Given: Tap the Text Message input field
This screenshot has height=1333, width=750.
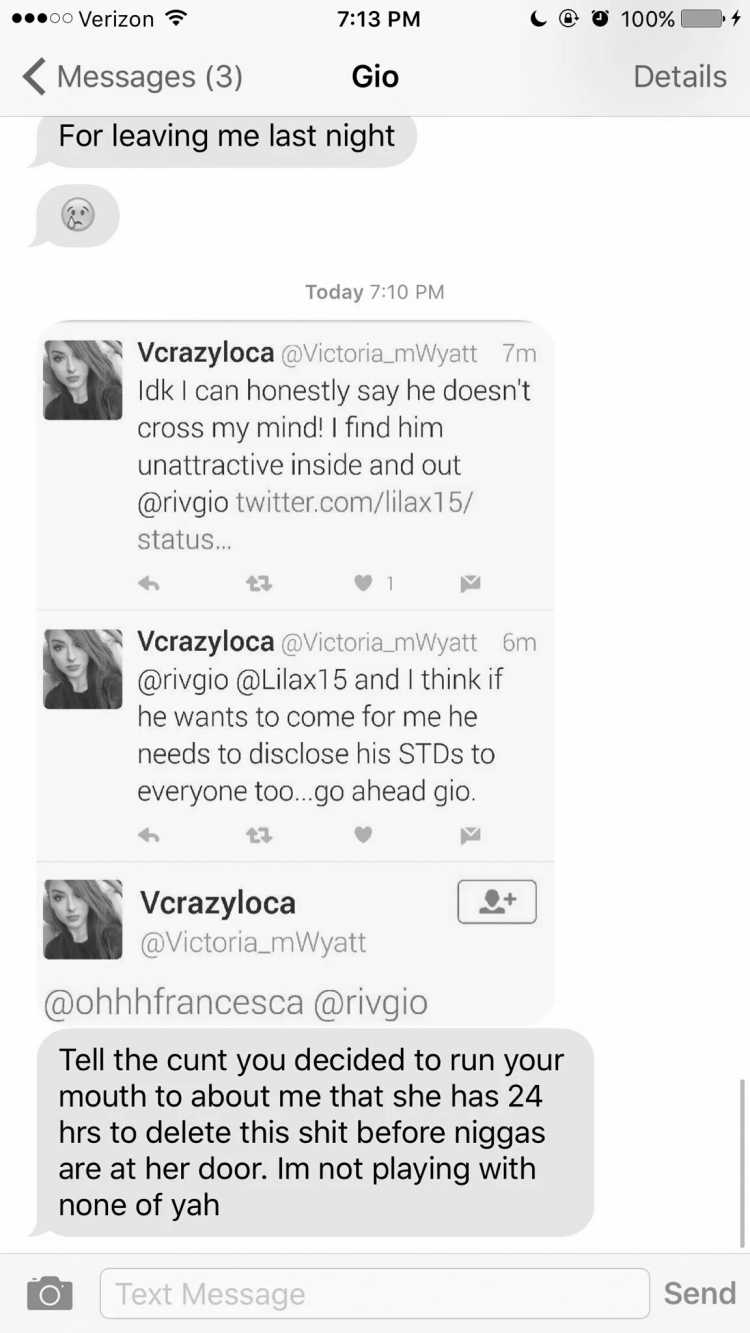Looking at the screenshot, I should click(x=375, y=1294).
